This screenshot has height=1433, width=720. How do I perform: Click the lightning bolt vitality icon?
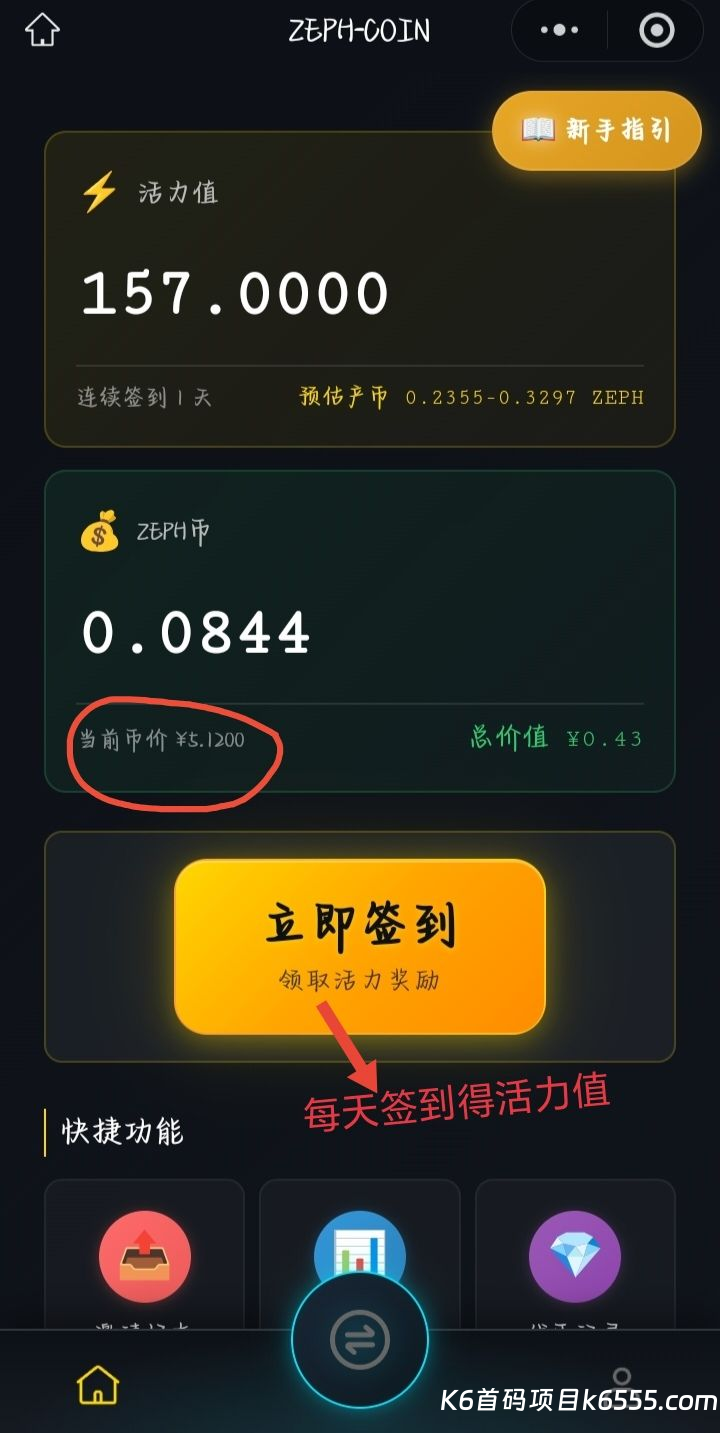(x=100, y=191)
